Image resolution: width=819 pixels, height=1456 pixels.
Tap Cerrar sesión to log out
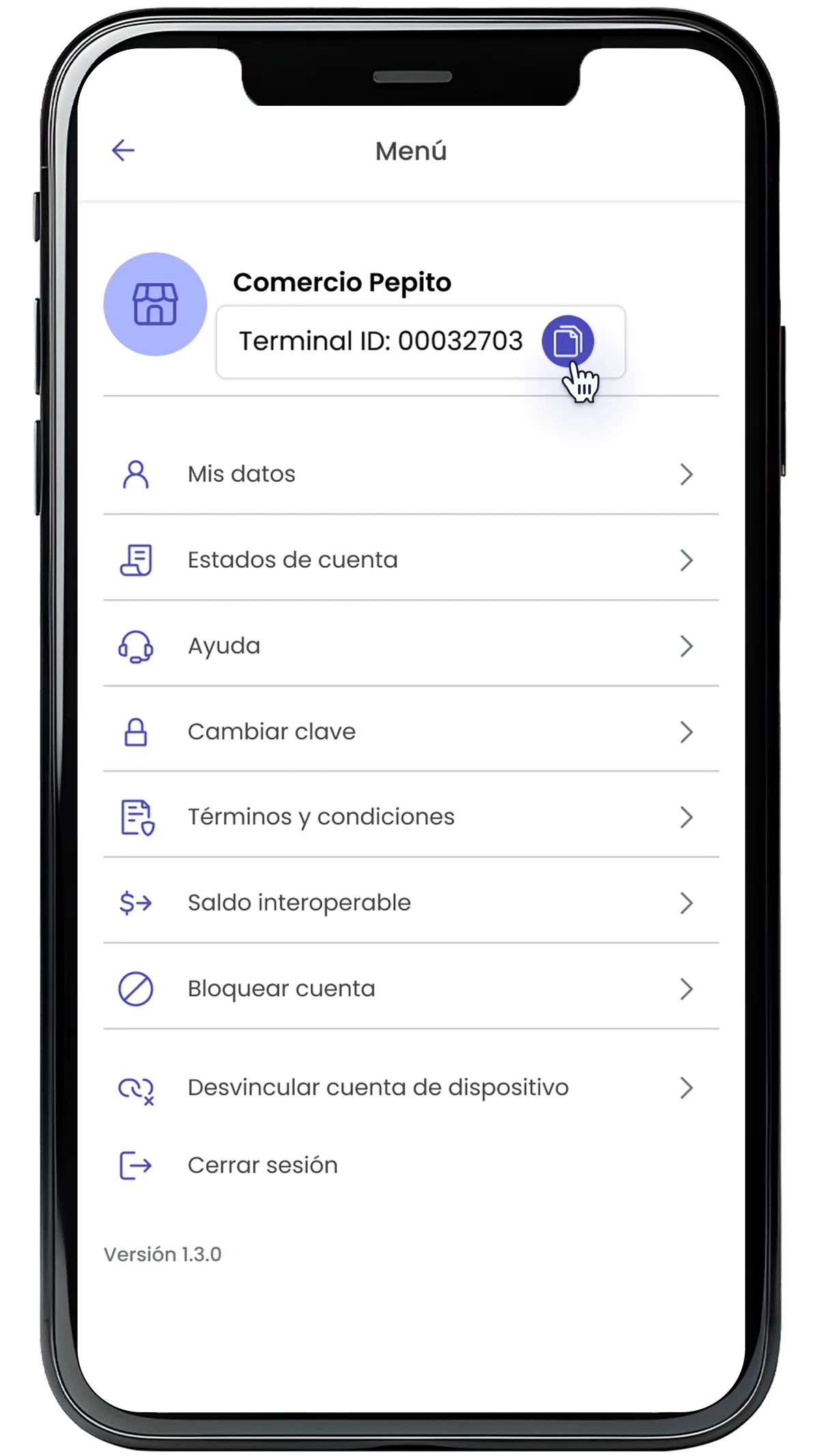pyautogui.click(x=263, y=1165)
